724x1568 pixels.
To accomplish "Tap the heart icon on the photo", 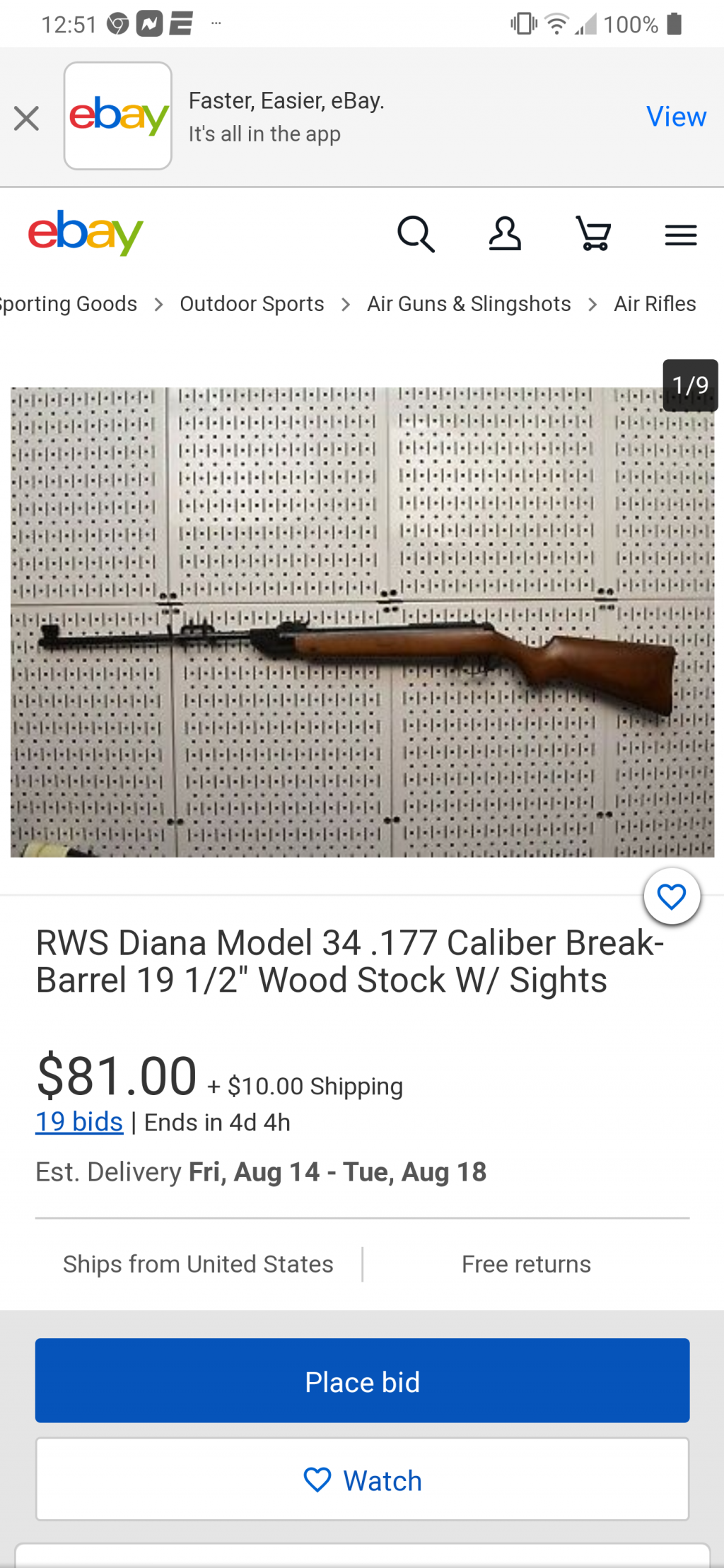I will click(672, 896).
